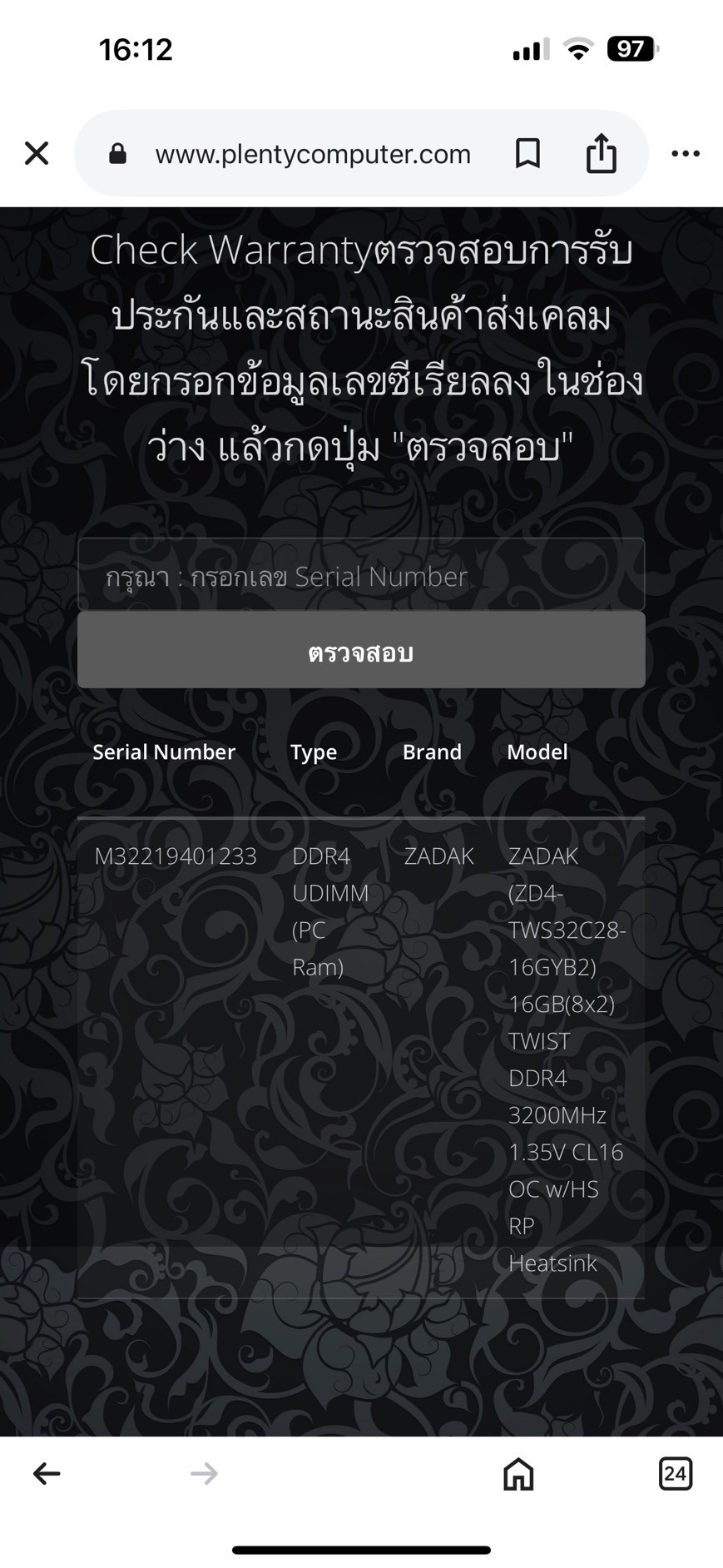Screen dimensions: 723x1568
Task: Focus the Serial Number input field
Action: coord(361,575)
